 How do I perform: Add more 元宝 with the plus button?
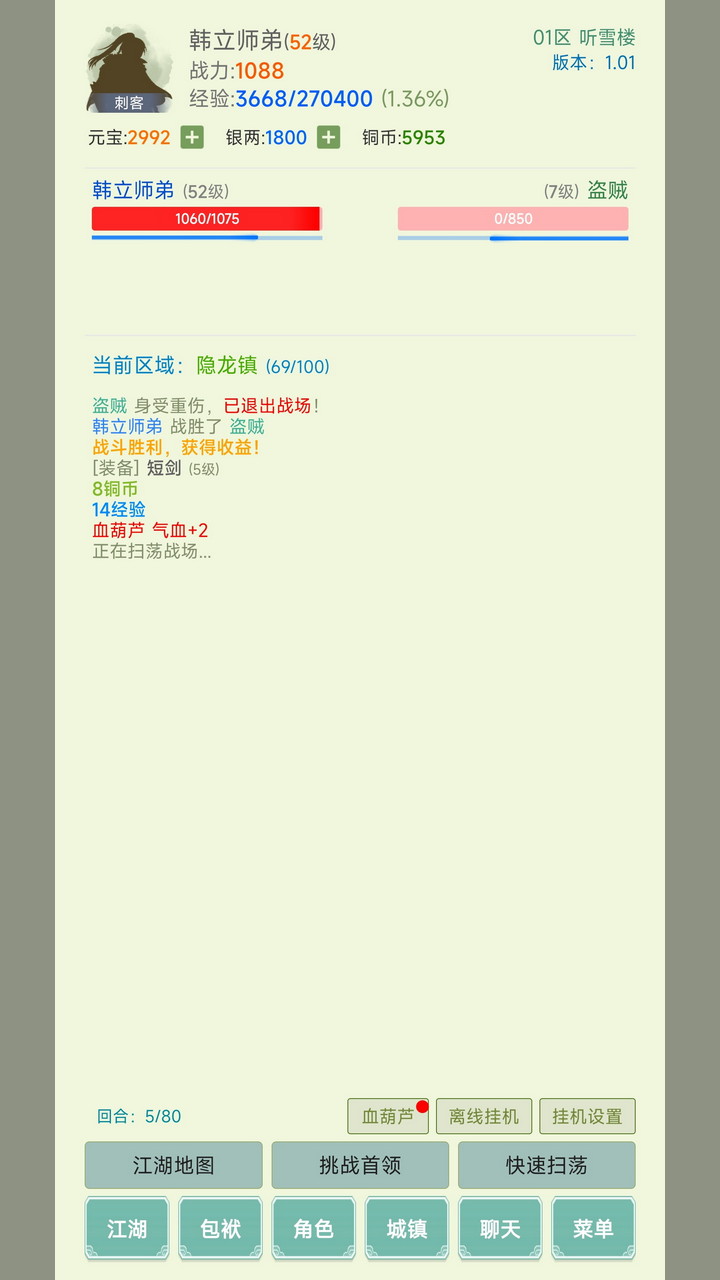pos(190,137)
